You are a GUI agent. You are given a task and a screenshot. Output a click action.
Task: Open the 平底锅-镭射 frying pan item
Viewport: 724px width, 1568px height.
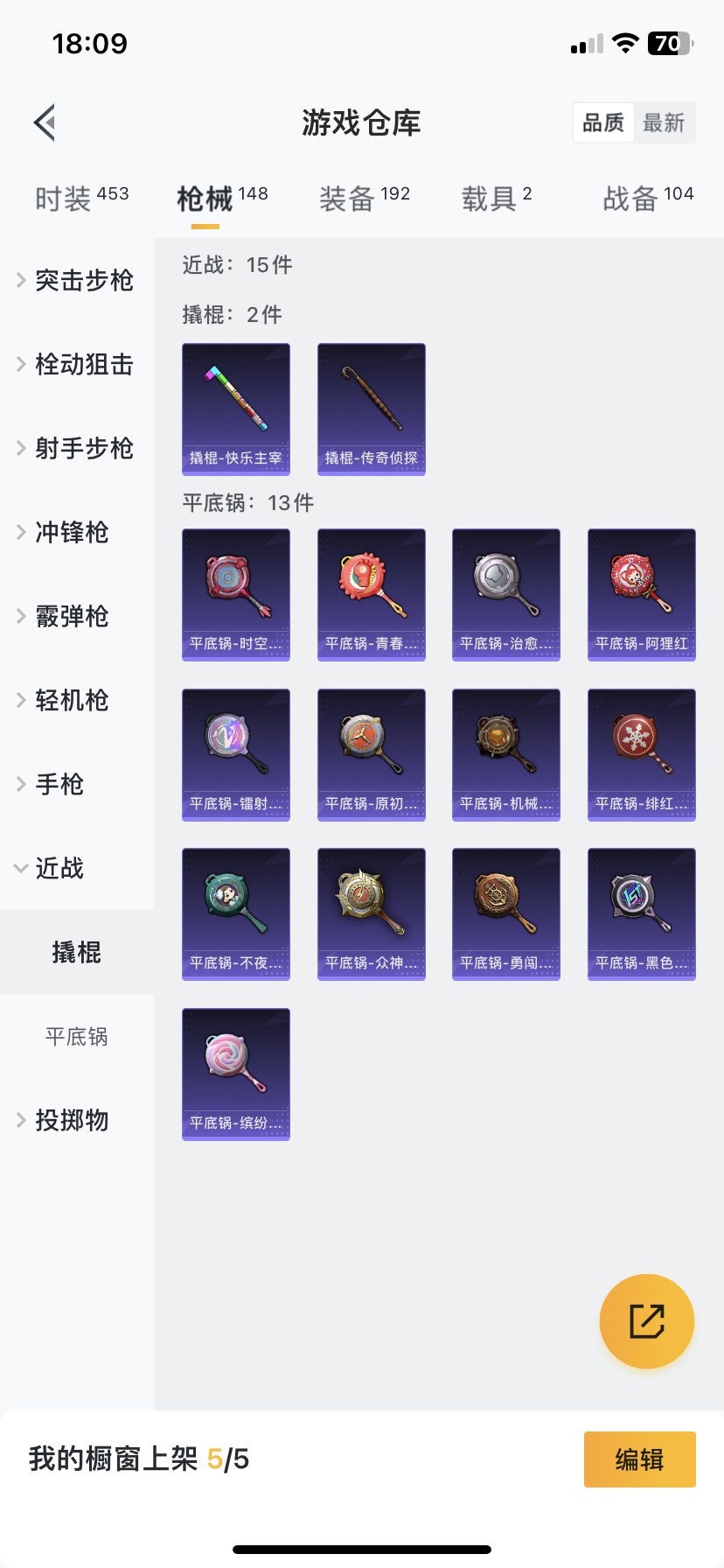(235, 754)
